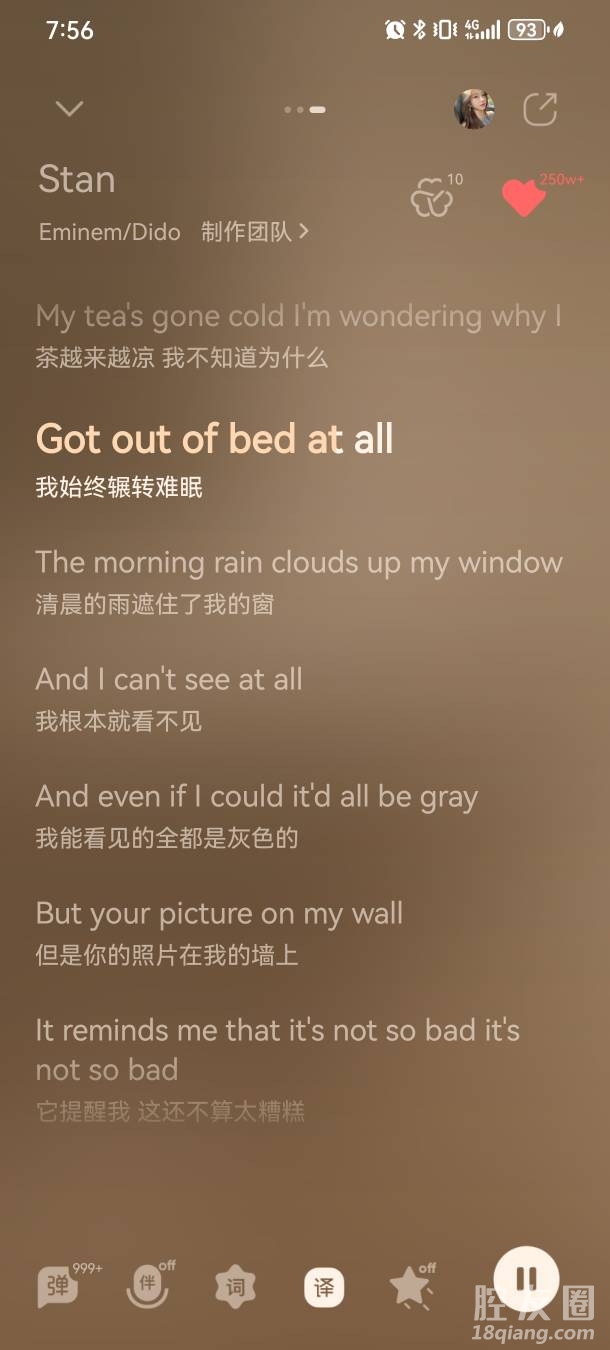Screen dimensions: 610x1350
Task: Open 制作团队 production team credits
Action: point(254,232)
